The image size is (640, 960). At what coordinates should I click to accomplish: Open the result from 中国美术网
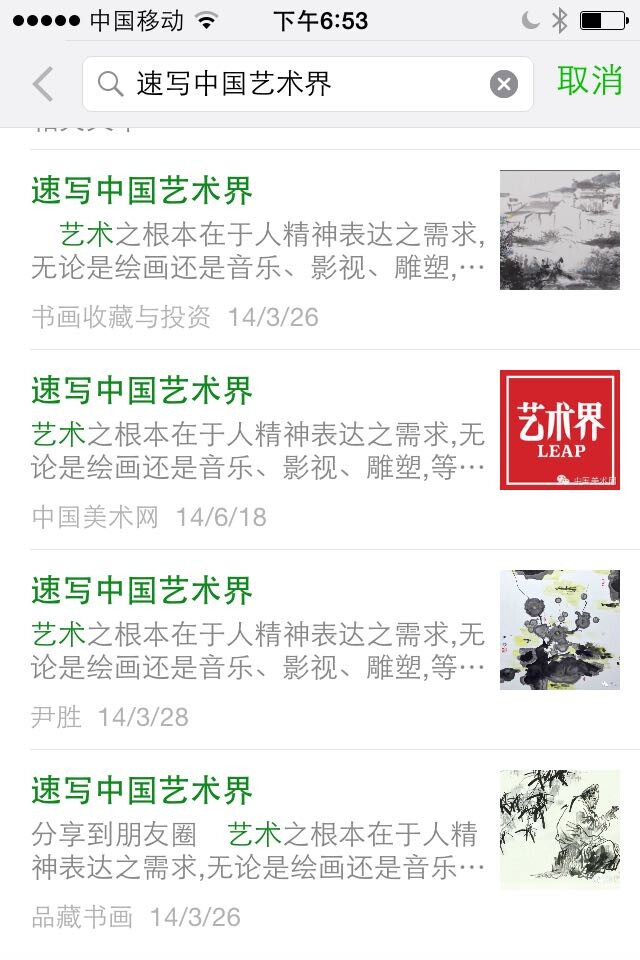260,450
